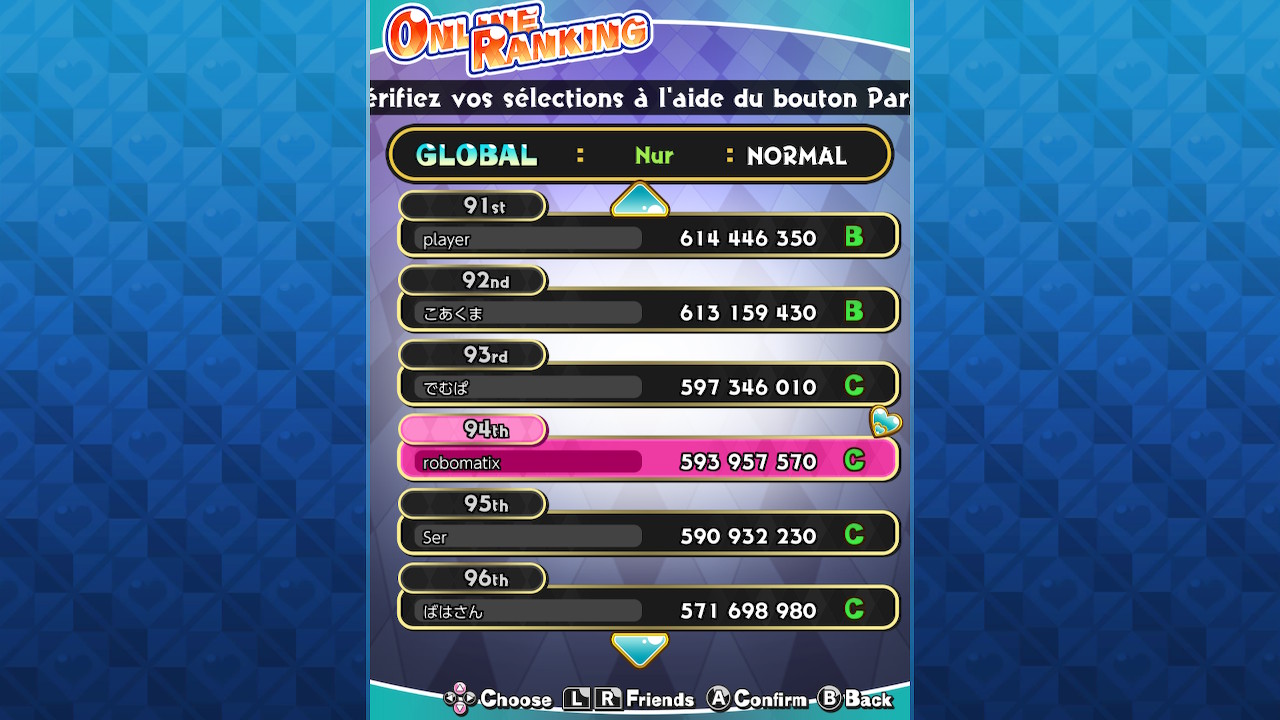Select the 96th place entry ぱはさん
This screenshot has height=720, width=1280.
tap(648, 609)
